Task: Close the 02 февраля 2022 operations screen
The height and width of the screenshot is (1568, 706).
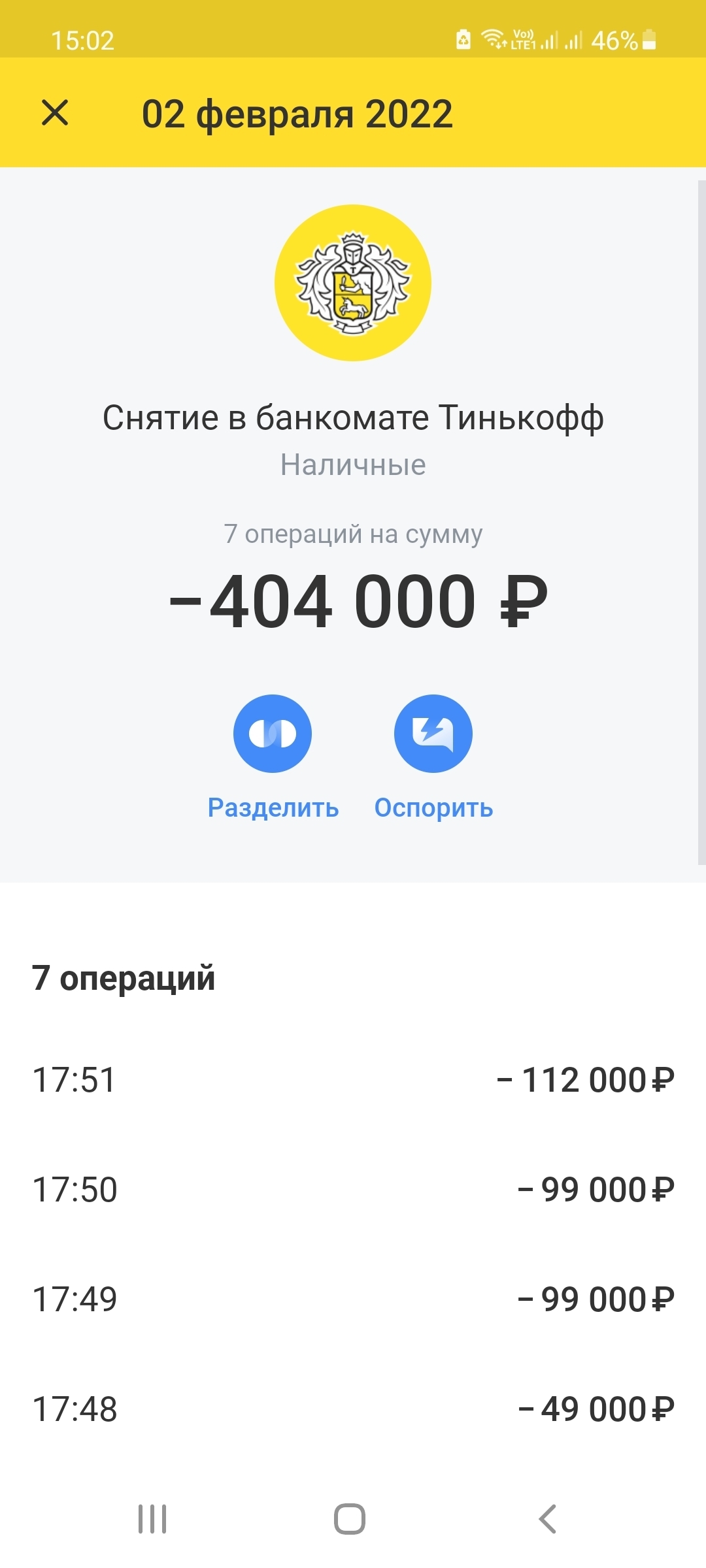Action: tap(55, 112)
